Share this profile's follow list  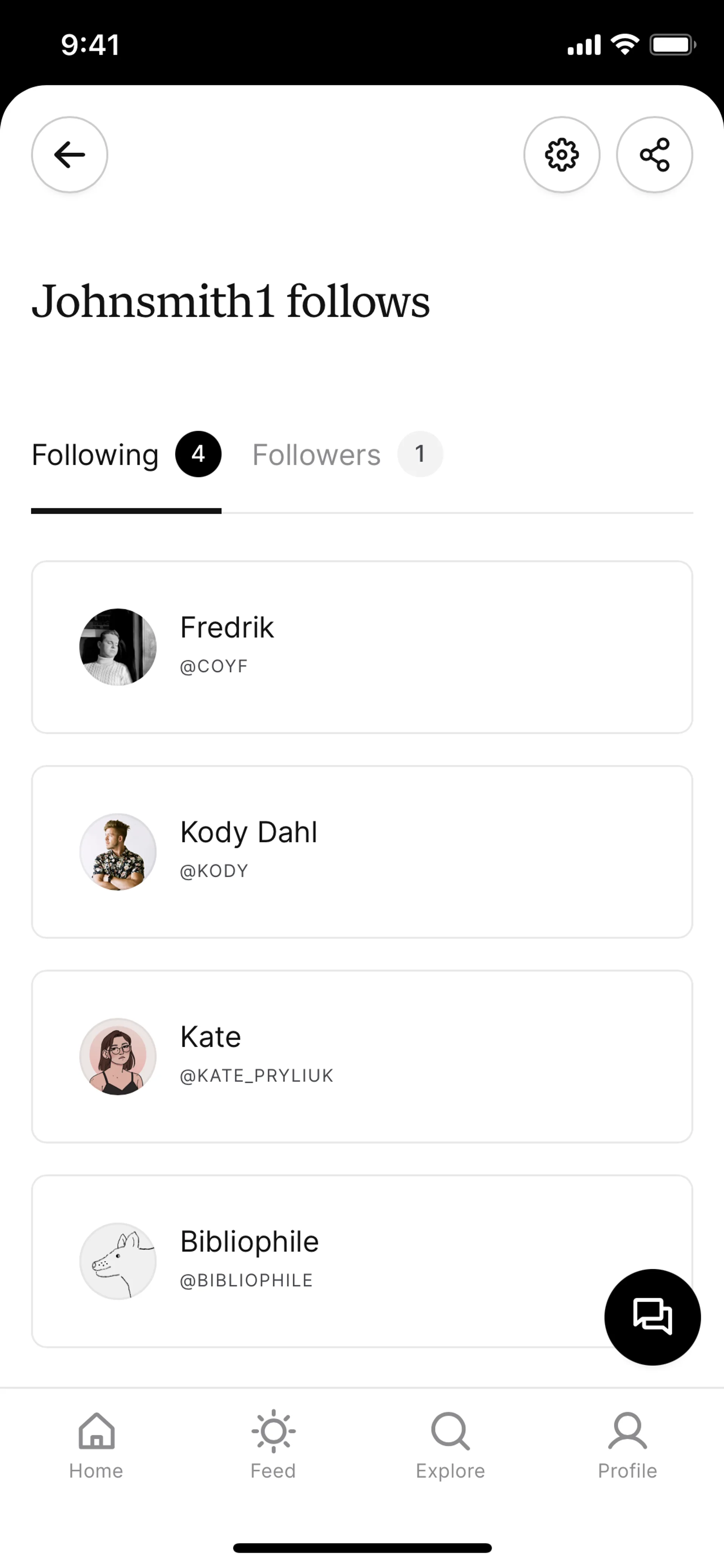point(654,155)
